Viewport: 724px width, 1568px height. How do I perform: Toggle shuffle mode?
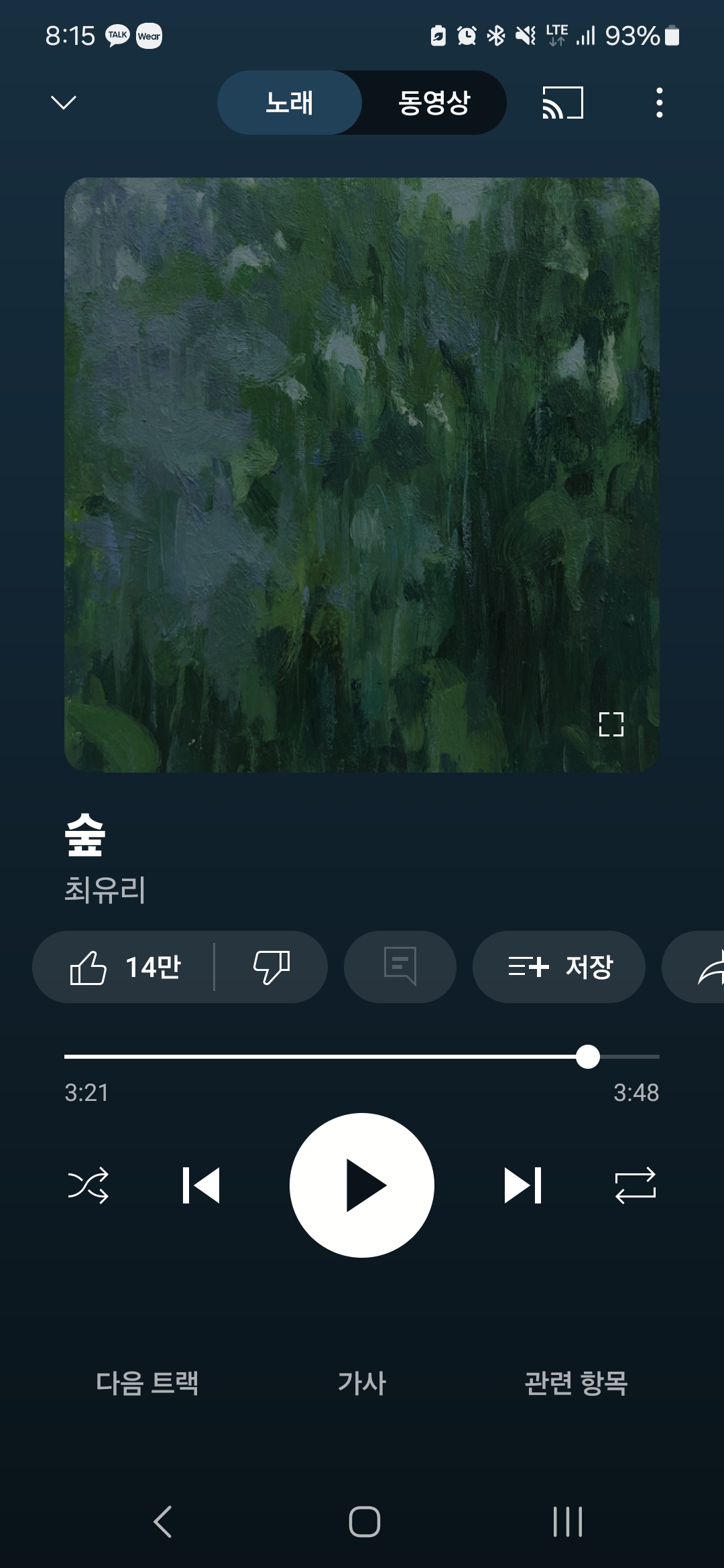(x=88, y=1185)
